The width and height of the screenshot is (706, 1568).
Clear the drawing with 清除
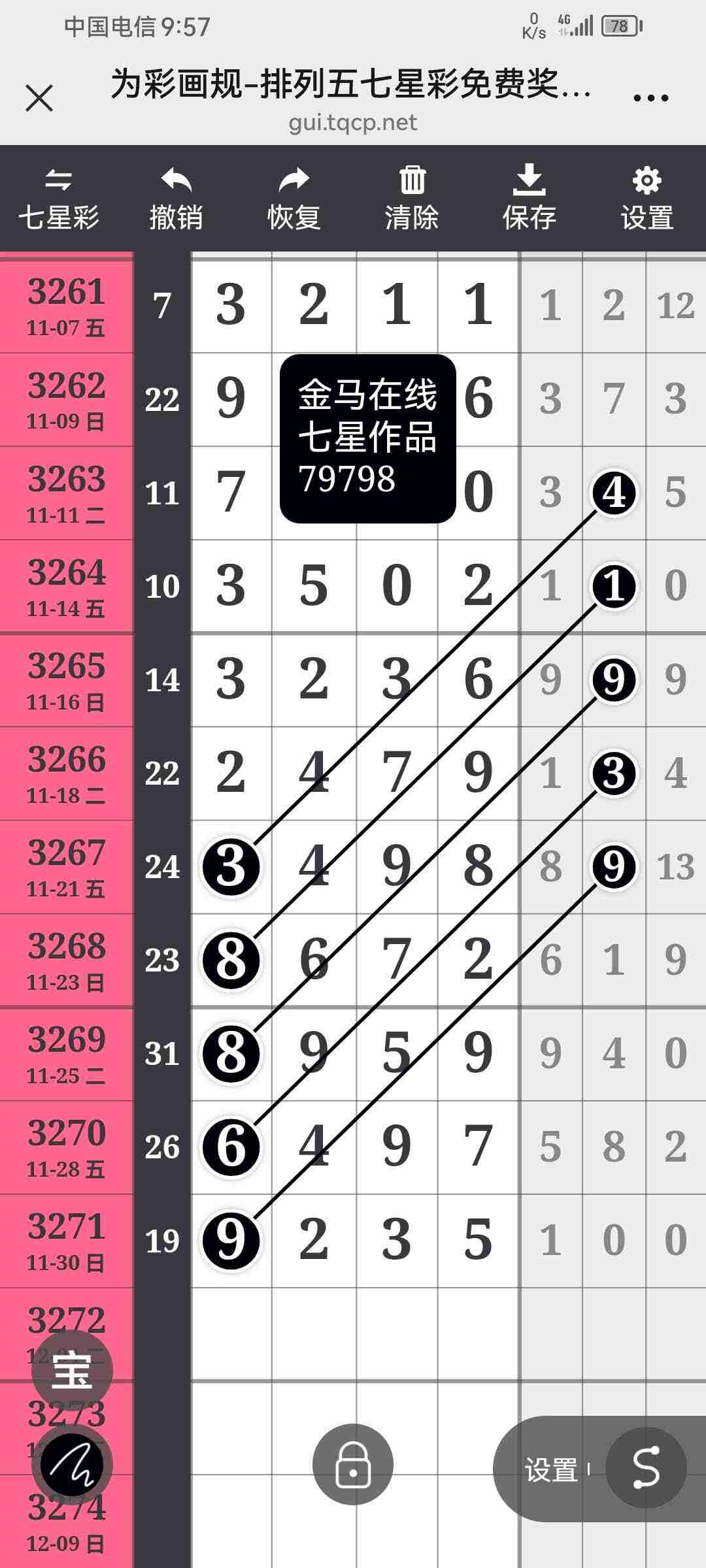click(x=412, y=199)
